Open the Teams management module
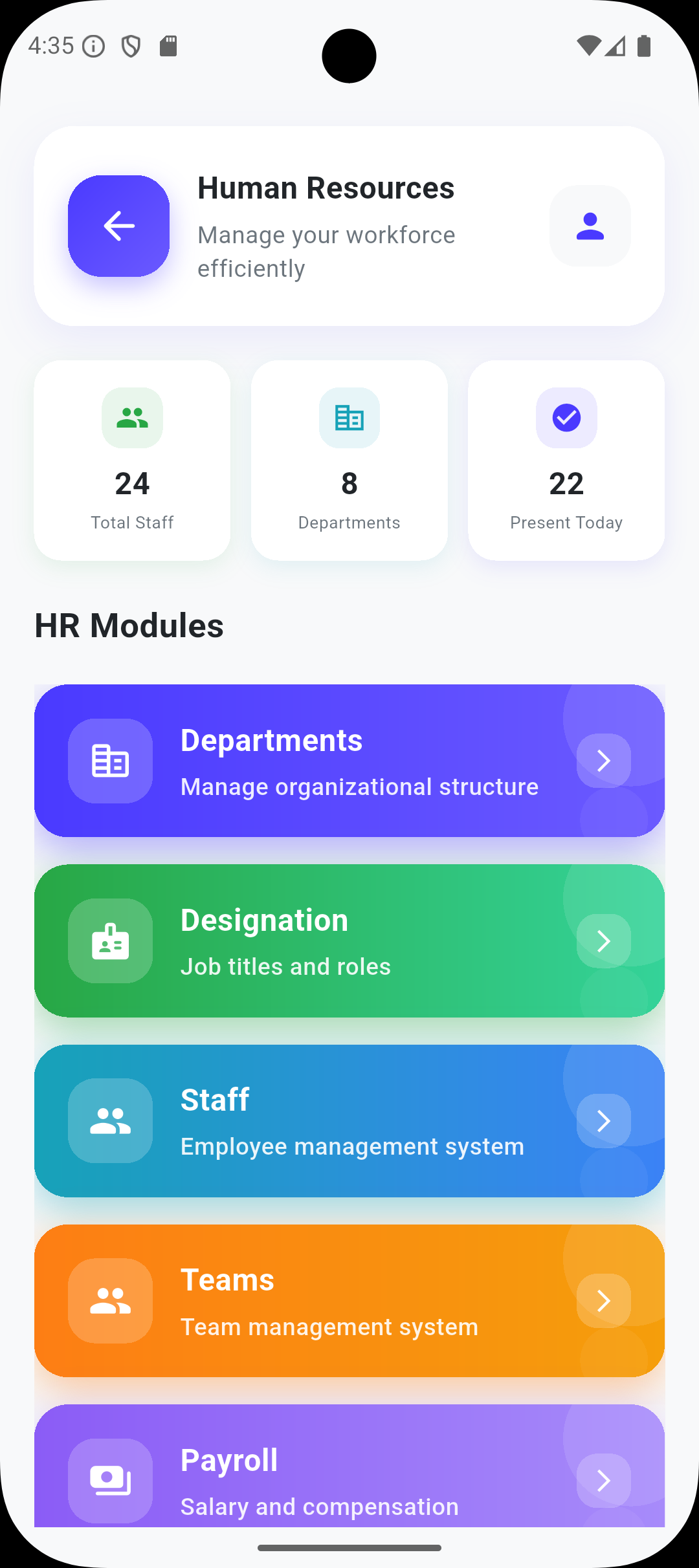This screenshot has width=699, height=1568. 349,1300
